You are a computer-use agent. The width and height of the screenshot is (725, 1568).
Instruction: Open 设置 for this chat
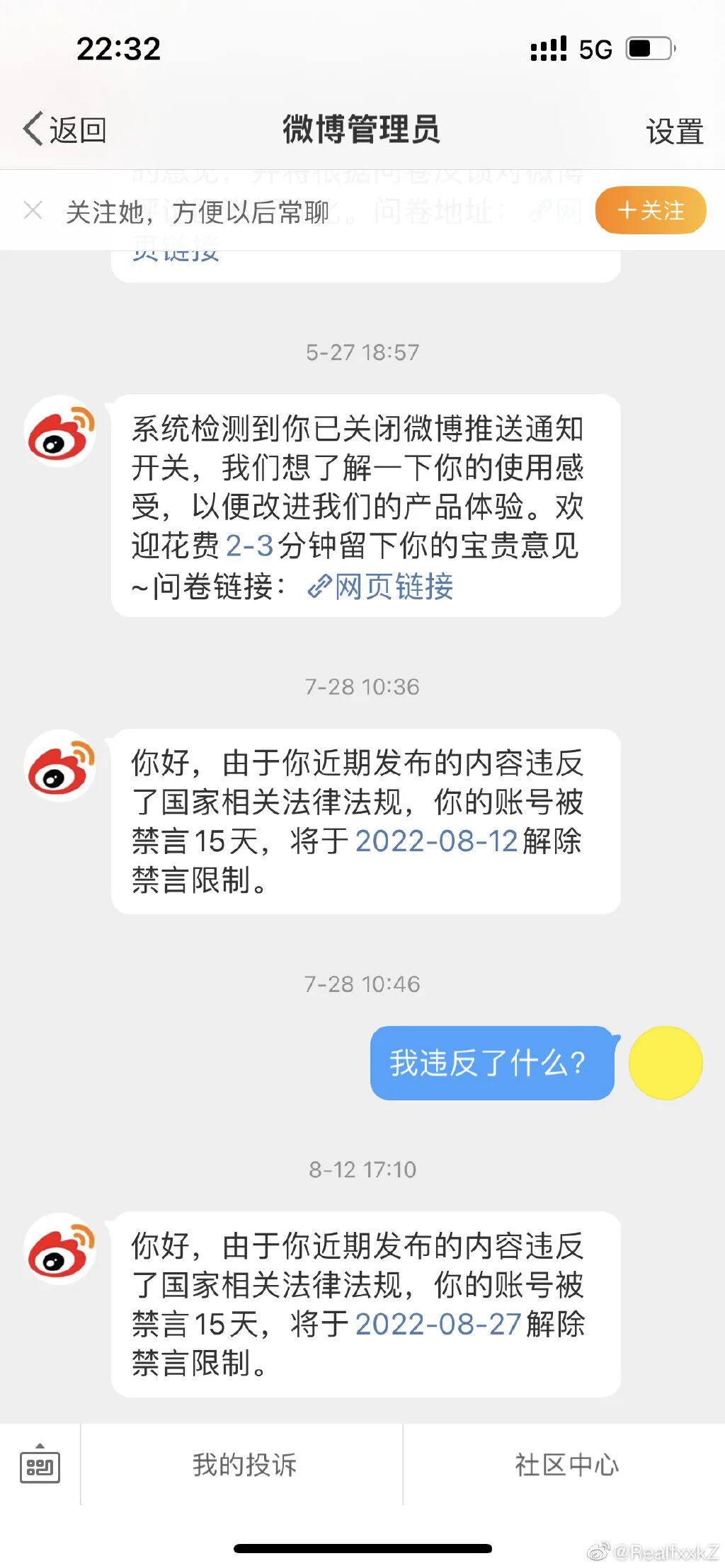pos(674,132)
